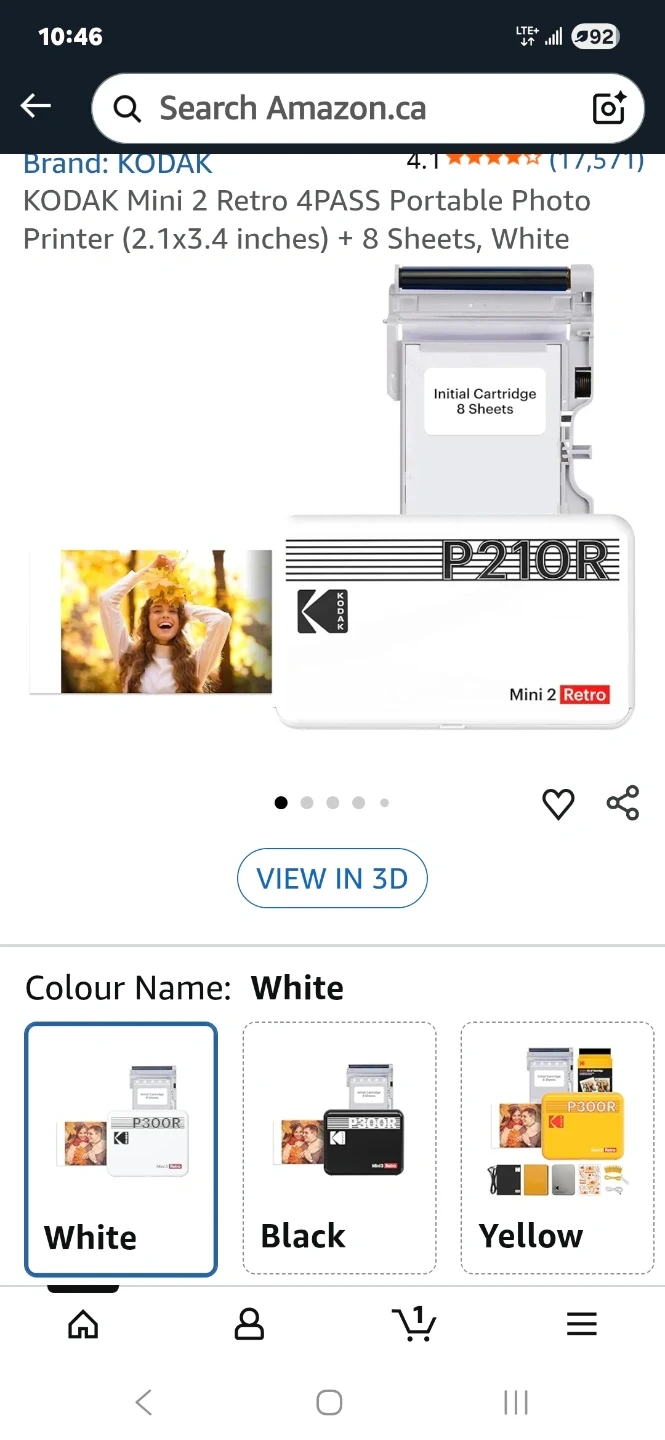Open the account profile tab

[249, 1324]
